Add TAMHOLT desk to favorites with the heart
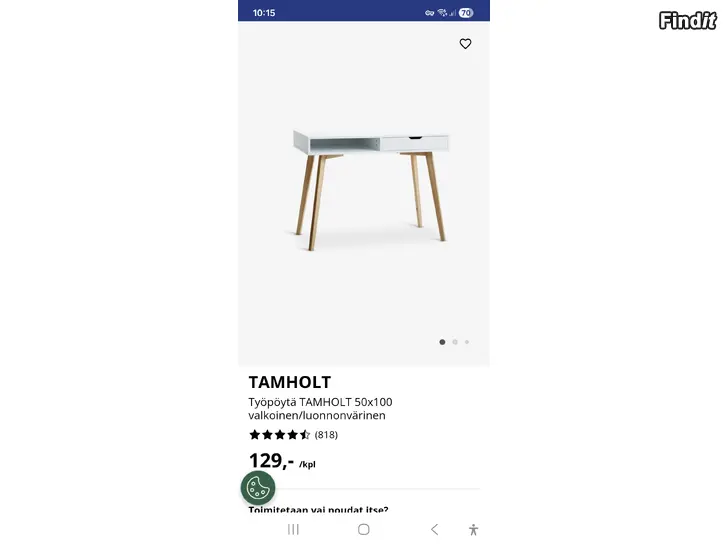The height and width of the screenshot is (546, 728). 465,44
